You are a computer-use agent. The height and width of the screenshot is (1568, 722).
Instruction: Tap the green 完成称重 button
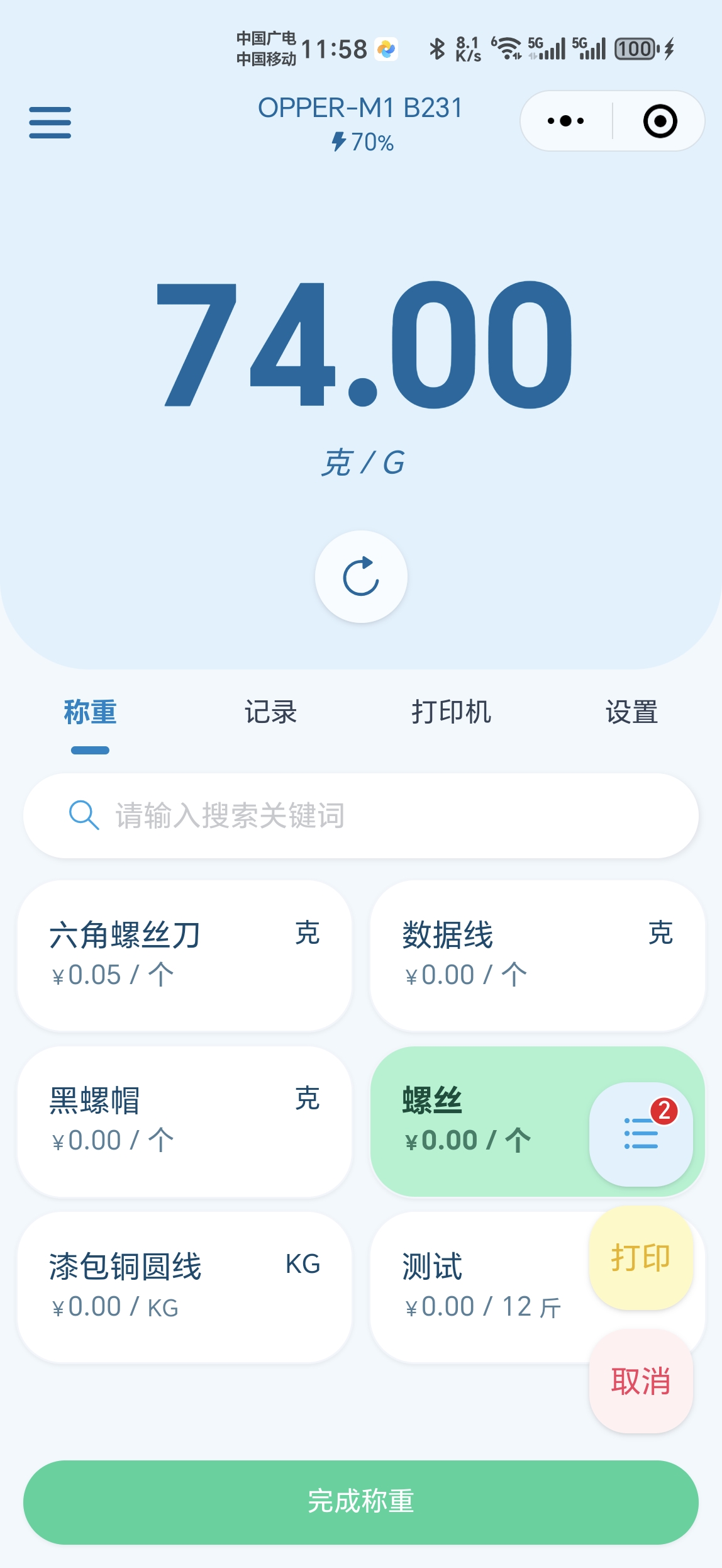(361, 1502)
